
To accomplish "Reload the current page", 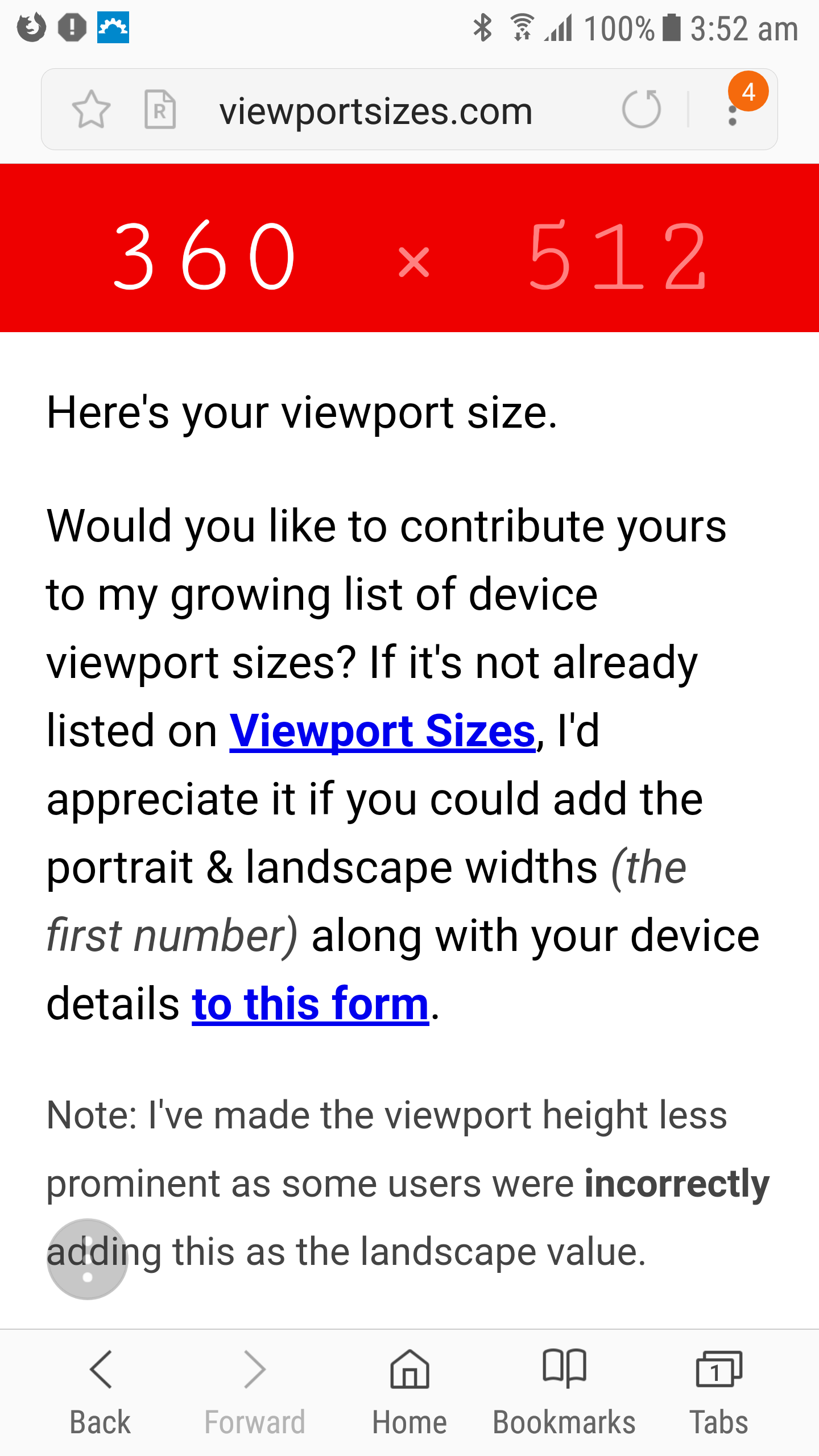I will pos(642,109).
